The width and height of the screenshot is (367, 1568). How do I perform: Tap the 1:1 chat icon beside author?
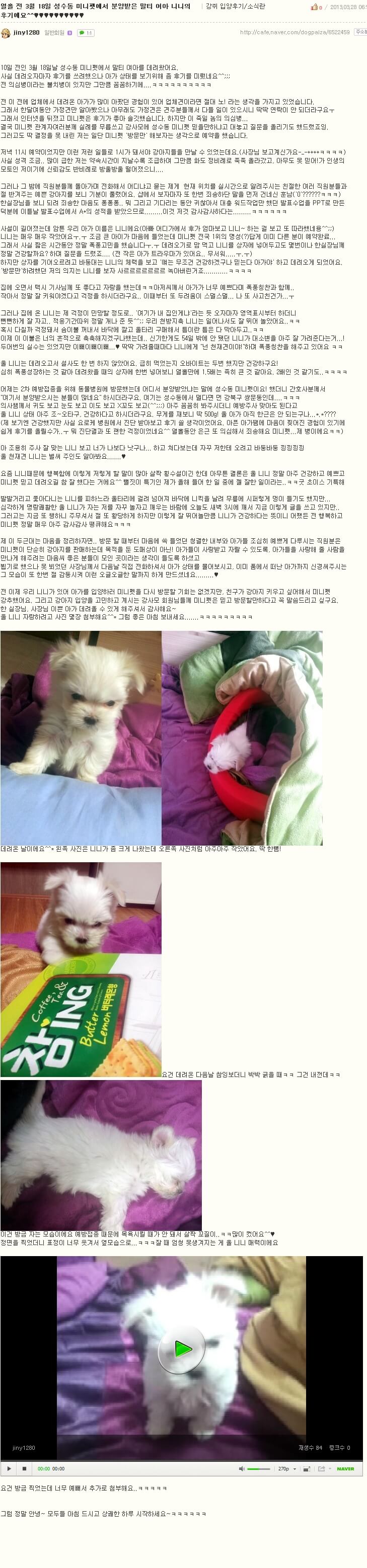(x=86, y=33)
